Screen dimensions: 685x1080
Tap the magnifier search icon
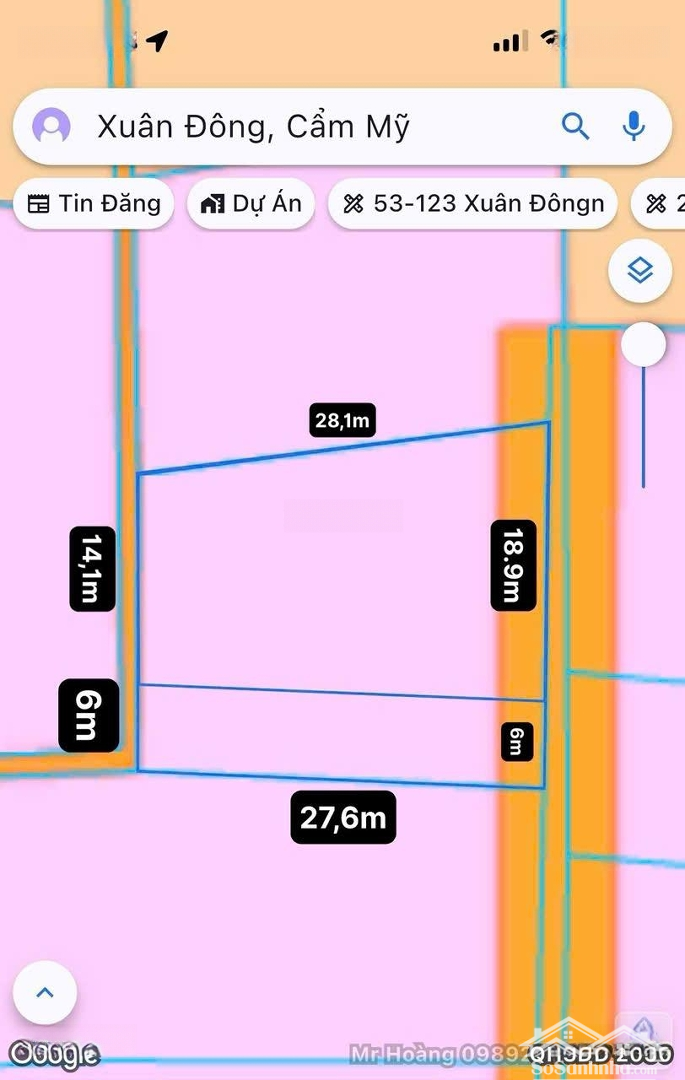click(x=575, y=126)
